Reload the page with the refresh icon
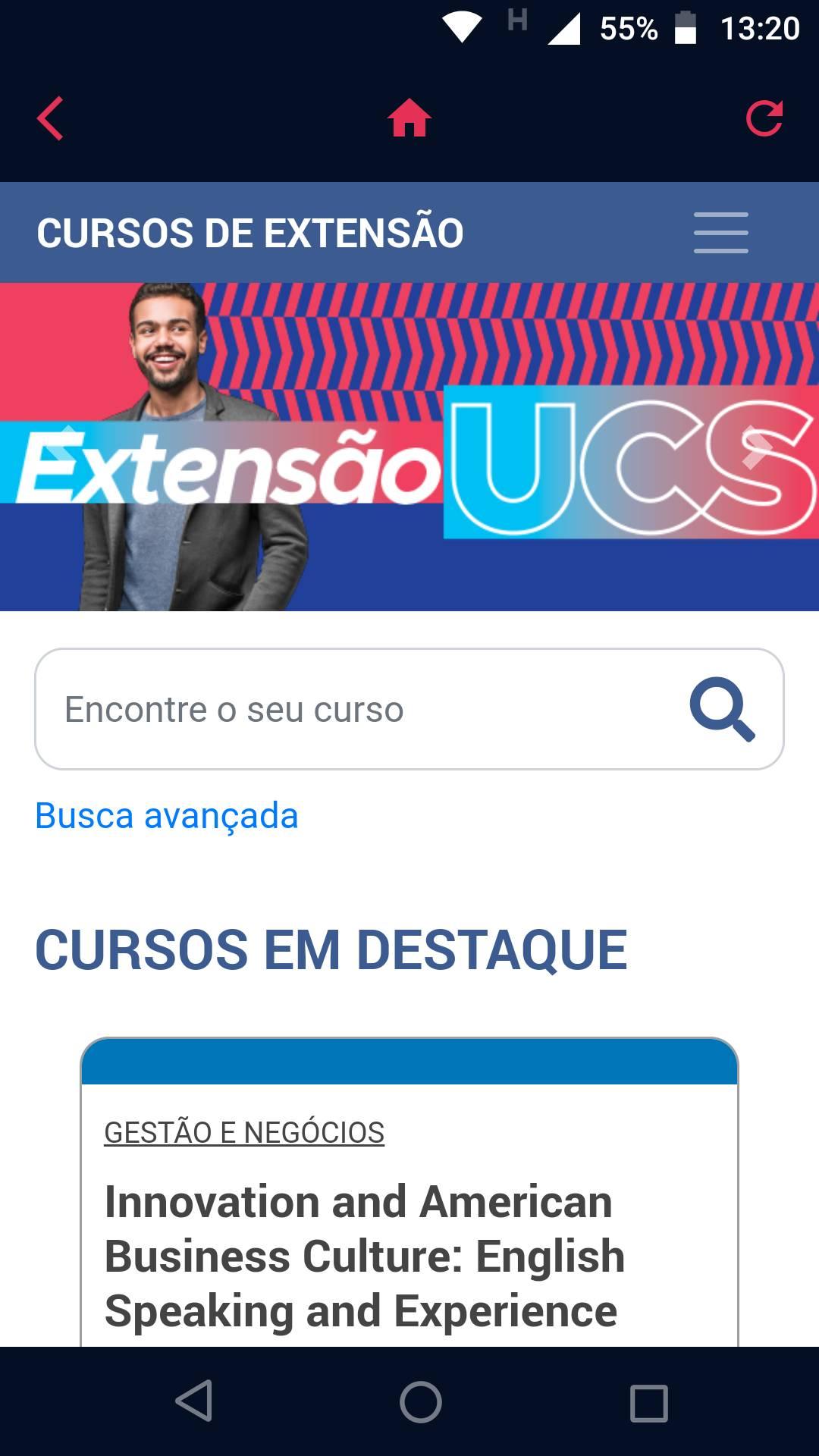This screenshot has width=819, height=1456. pyautogui.click(x=764, y=118)
